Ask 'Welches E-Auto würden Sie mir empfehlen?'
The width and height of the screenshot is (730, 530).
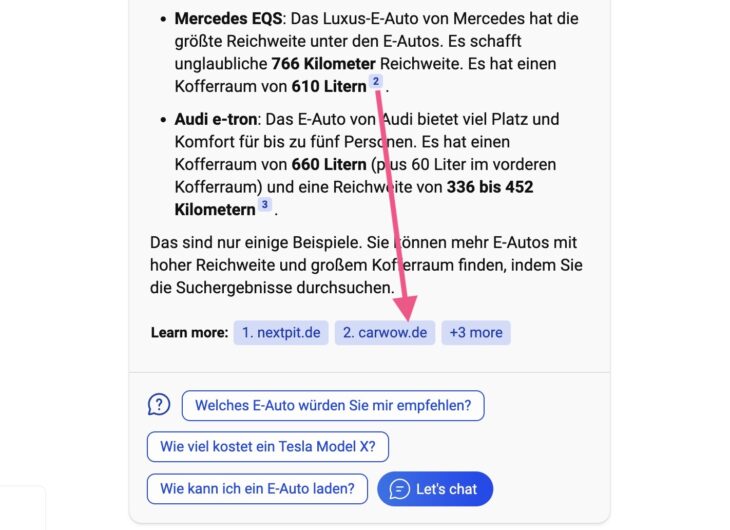tap(333, 405)
